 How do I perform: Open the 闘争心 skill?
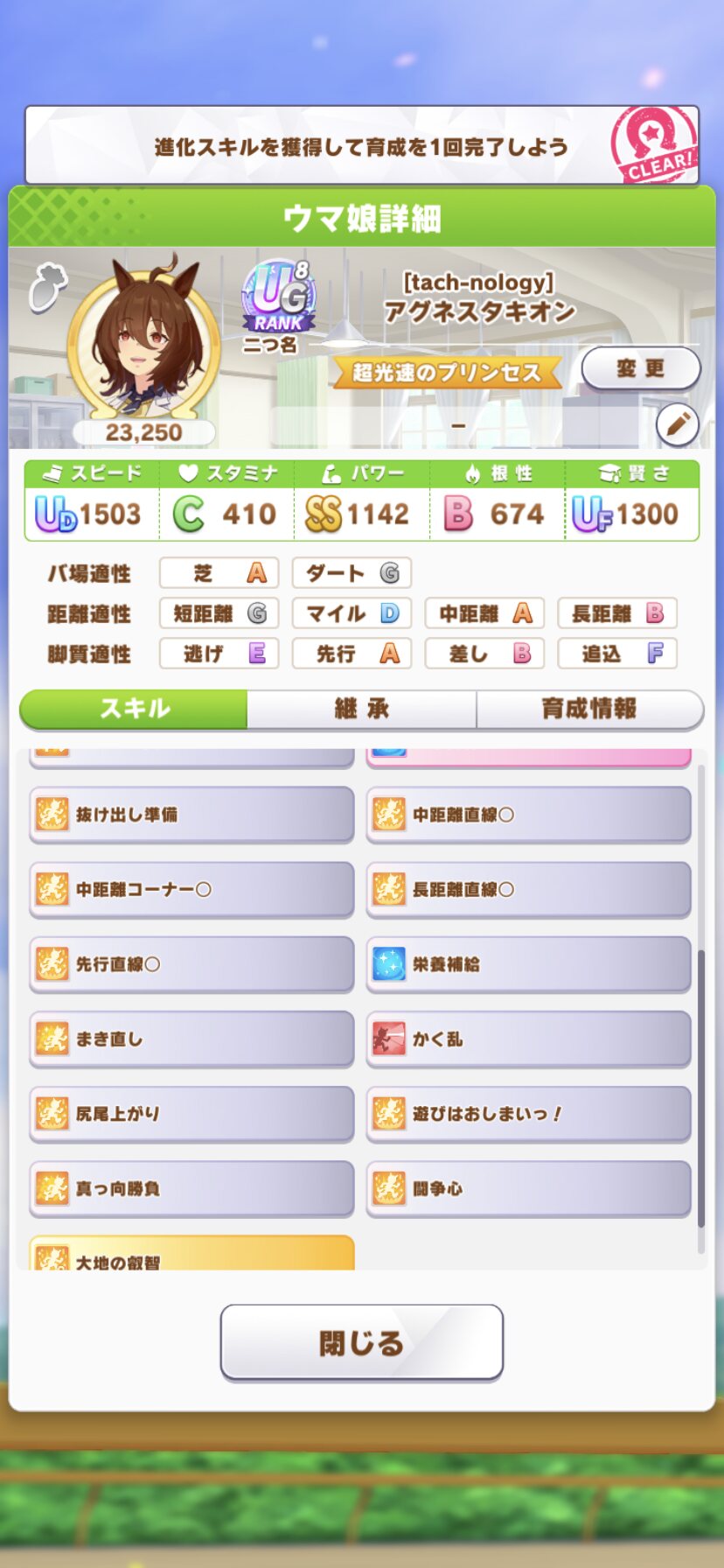(x=528, y=1189)
